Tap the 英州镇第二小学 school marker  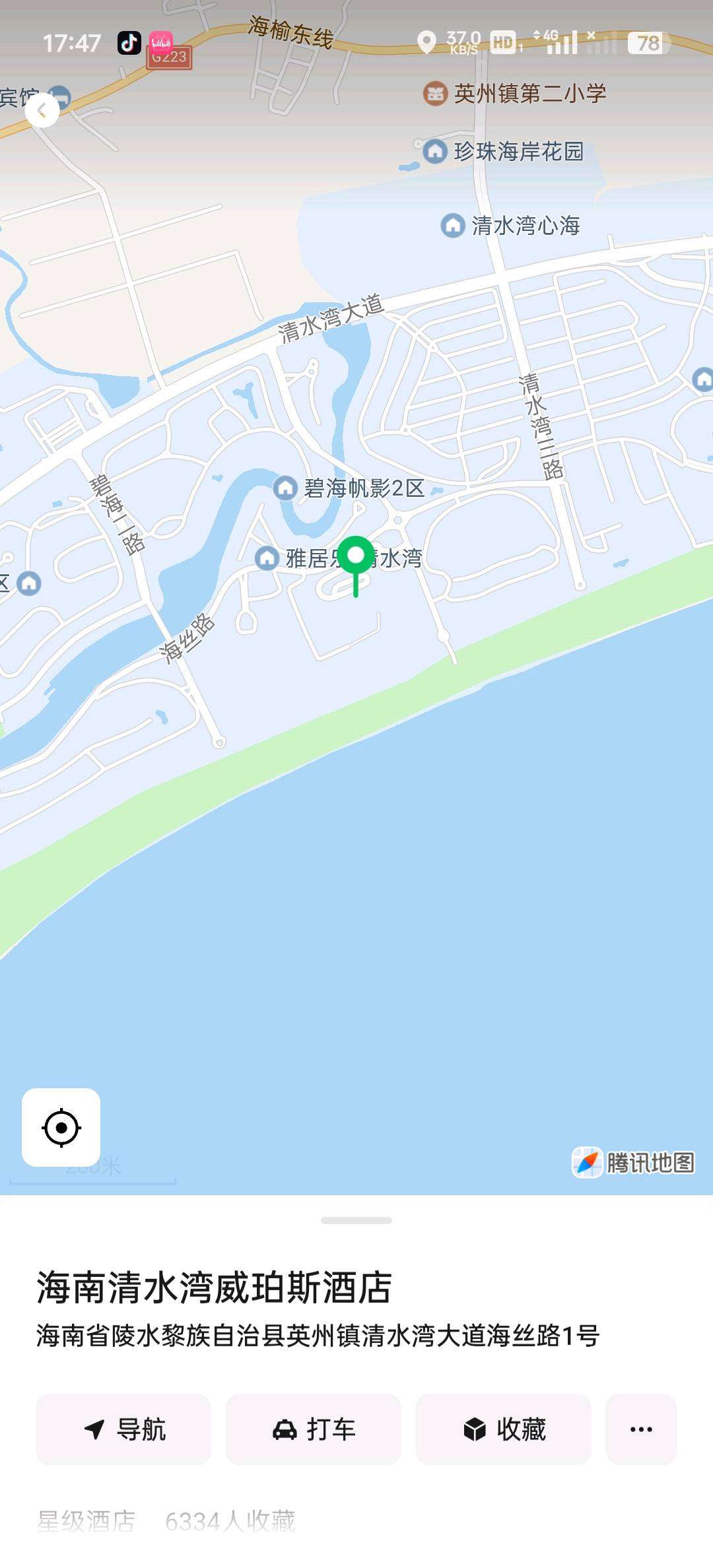(x=435, y=94)
